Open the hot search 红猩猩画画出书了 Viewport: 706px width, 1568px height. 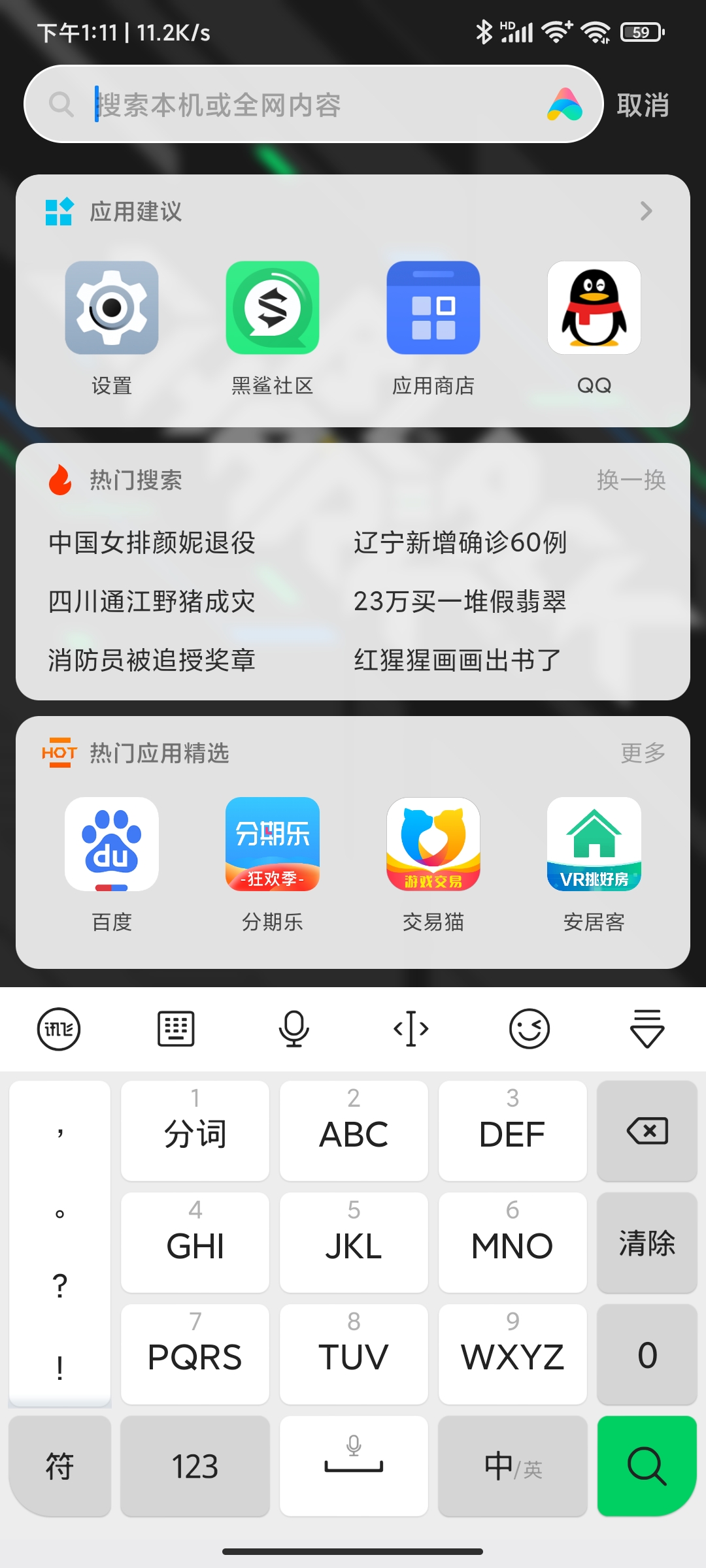pos(458,661)
